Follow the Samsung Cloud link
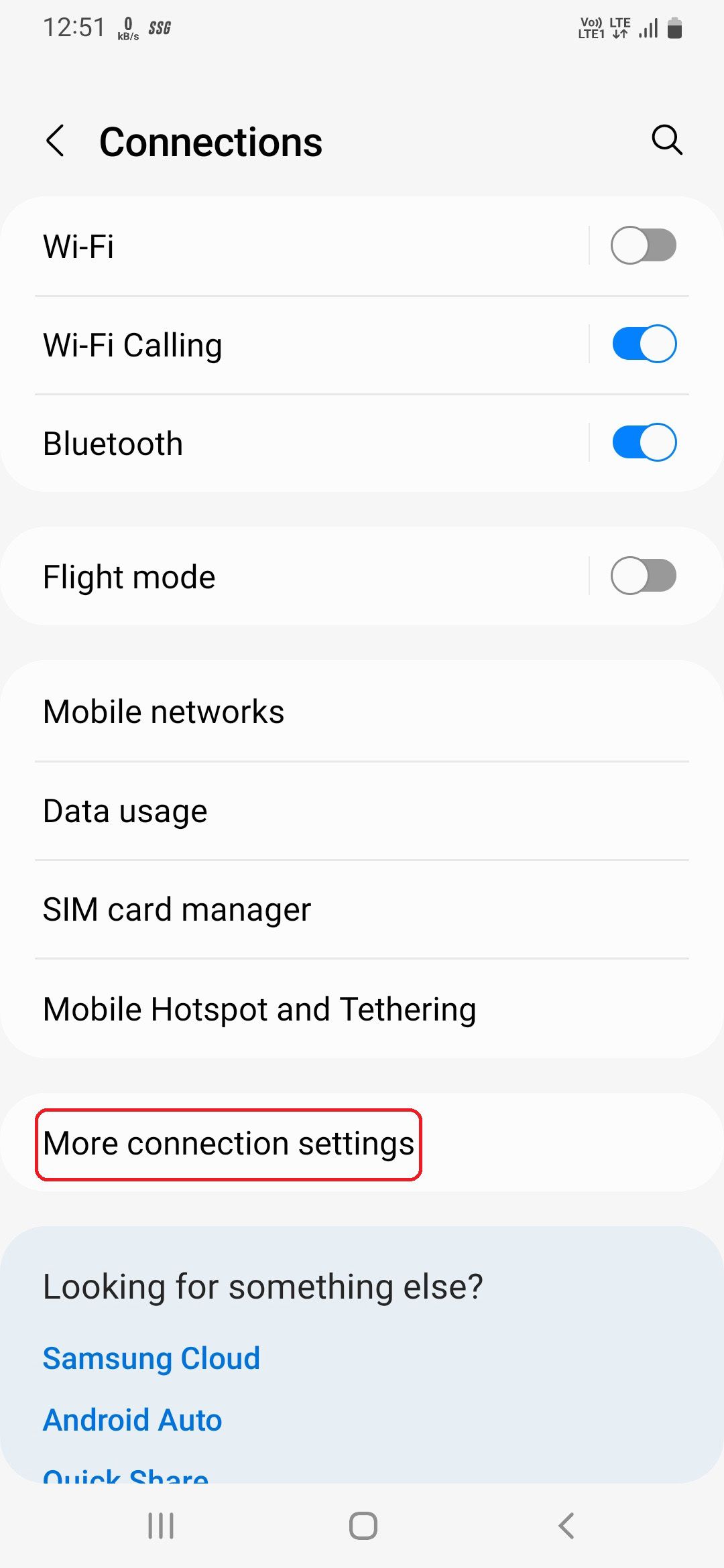 click(152, 1359)
